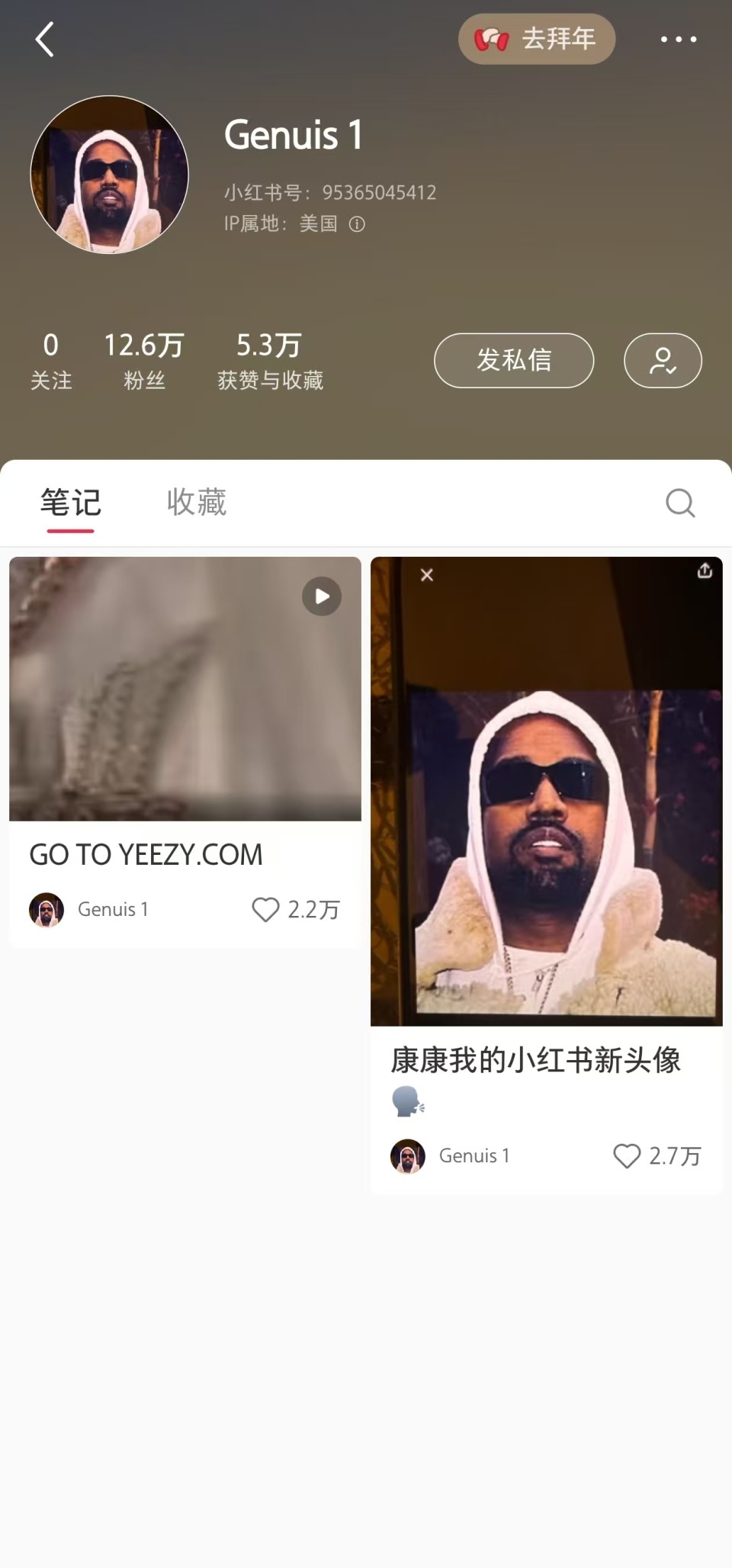This screenshot has width=732, height=1568.
Task: Switch to the 收藏 tab
Action: pos(197,502)
